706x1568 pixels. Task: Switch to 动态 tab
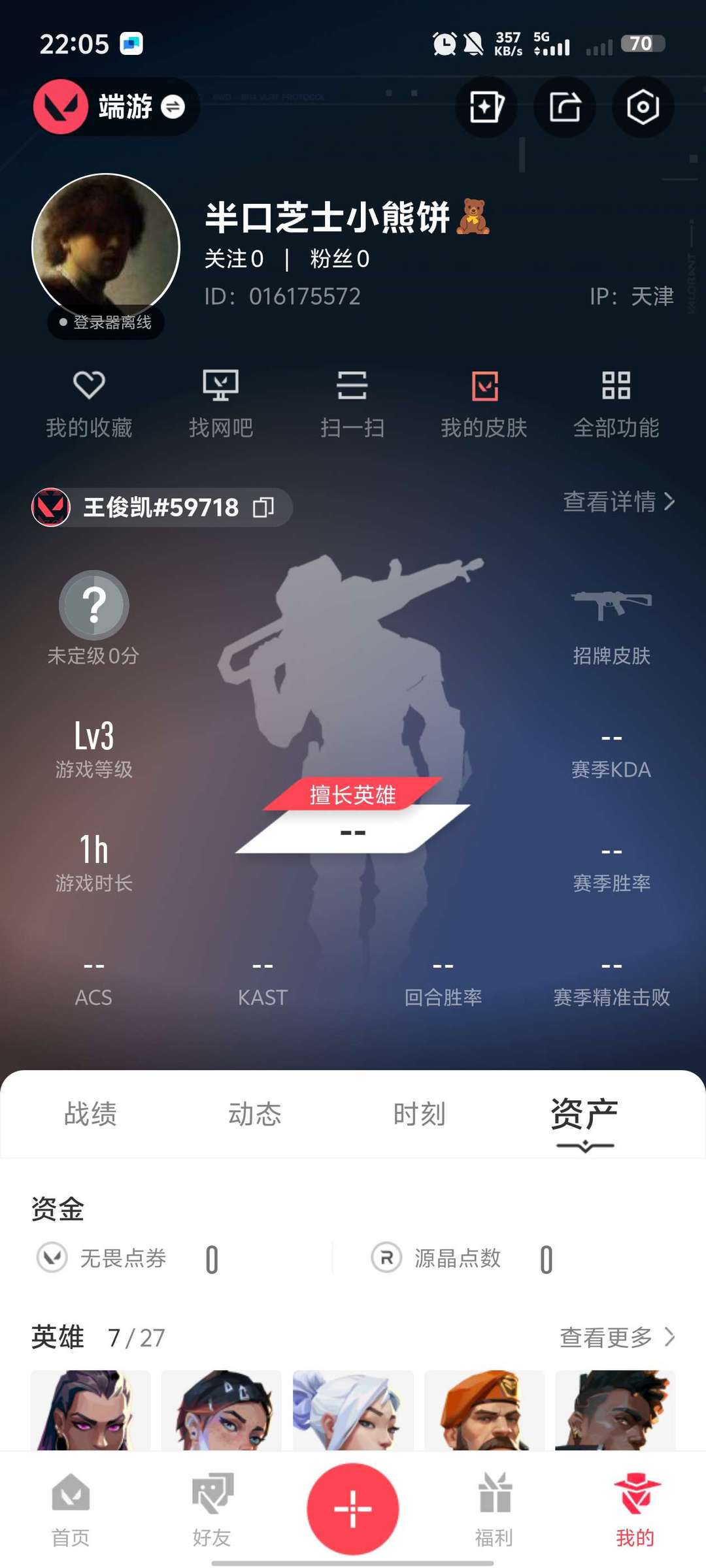[255, 1114]
